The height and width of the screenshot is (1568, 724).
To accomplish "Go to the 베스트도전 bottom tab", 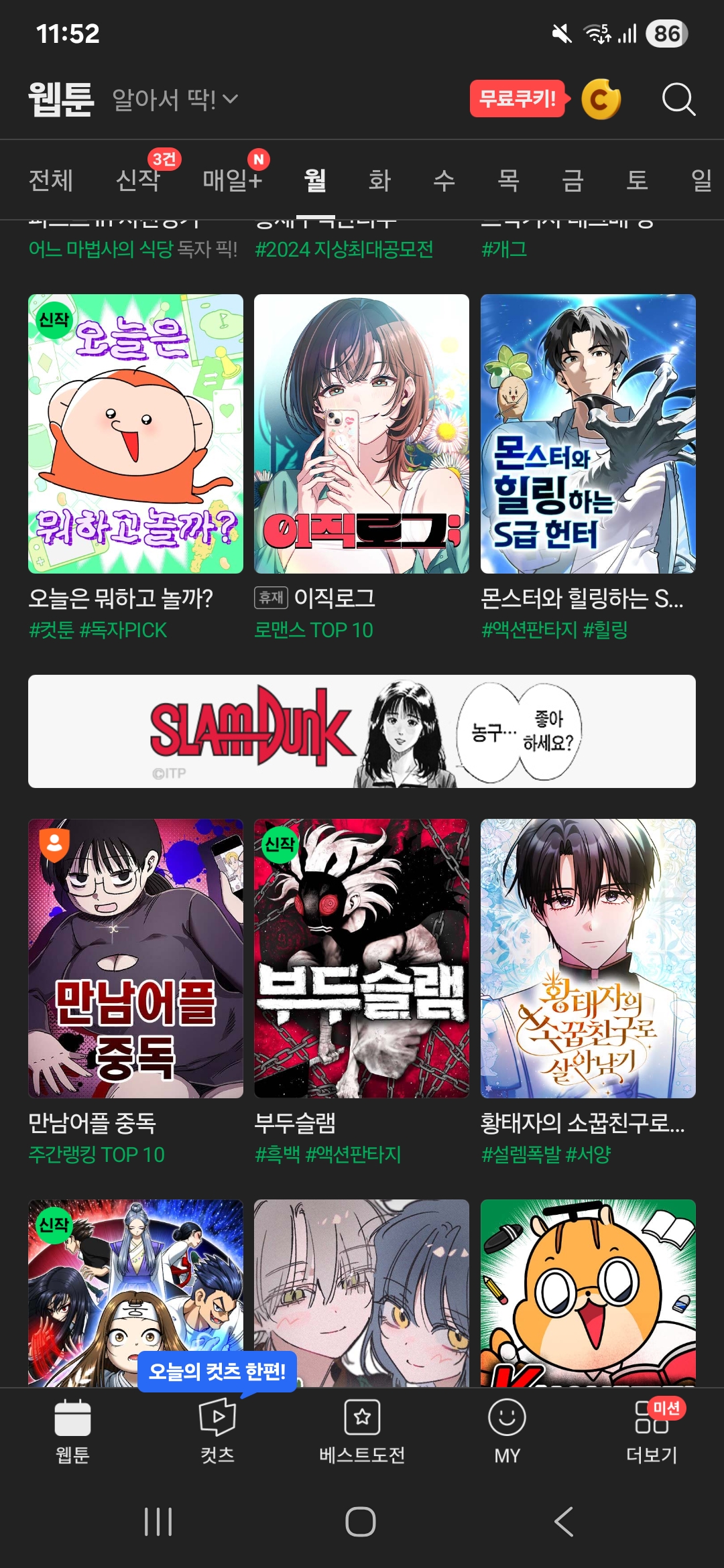I will 362,1431.
